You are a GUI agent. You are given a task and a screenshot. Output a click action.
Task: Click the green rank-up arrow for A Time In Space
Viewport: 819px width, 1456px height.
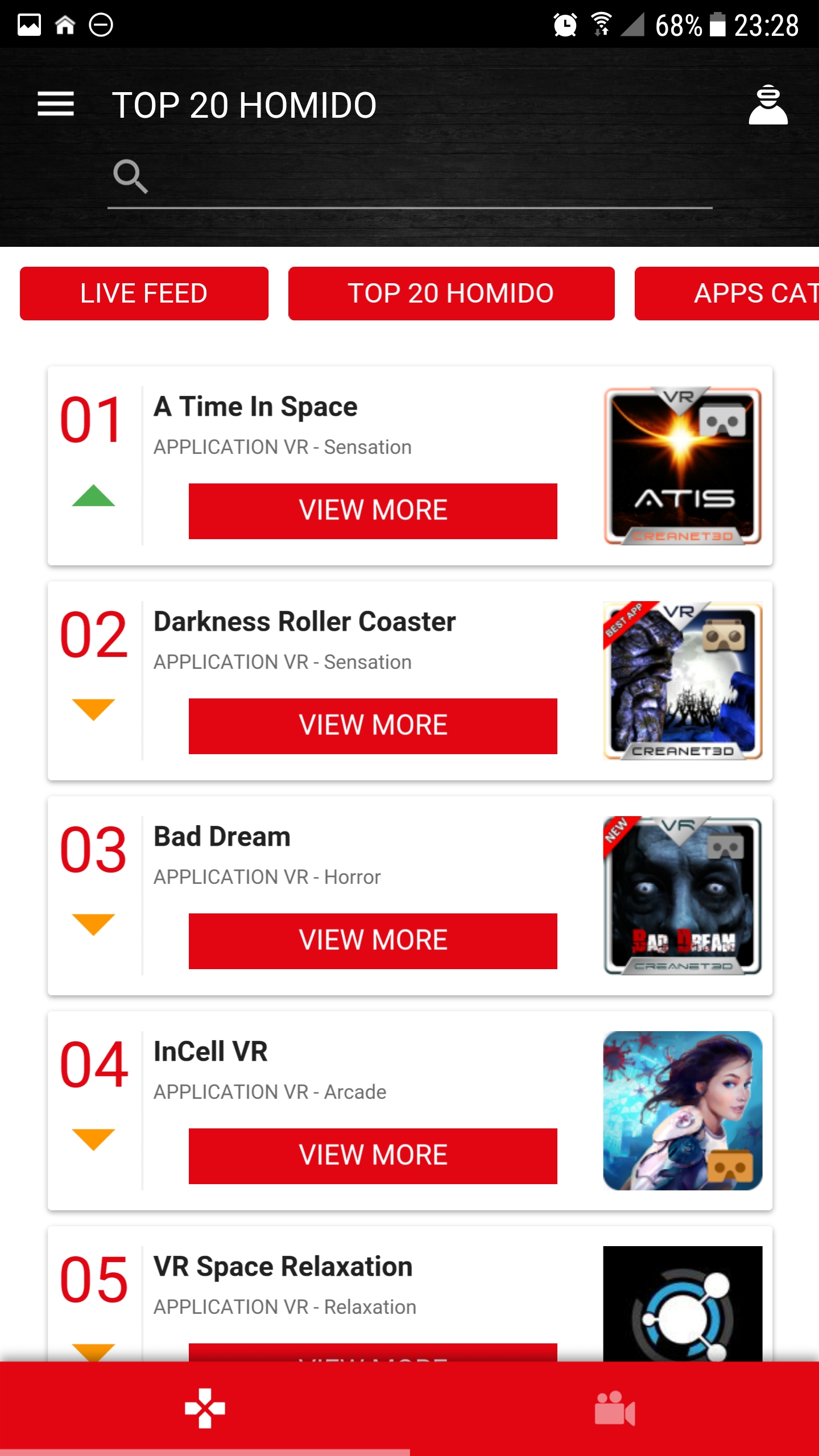pos(94,497)
